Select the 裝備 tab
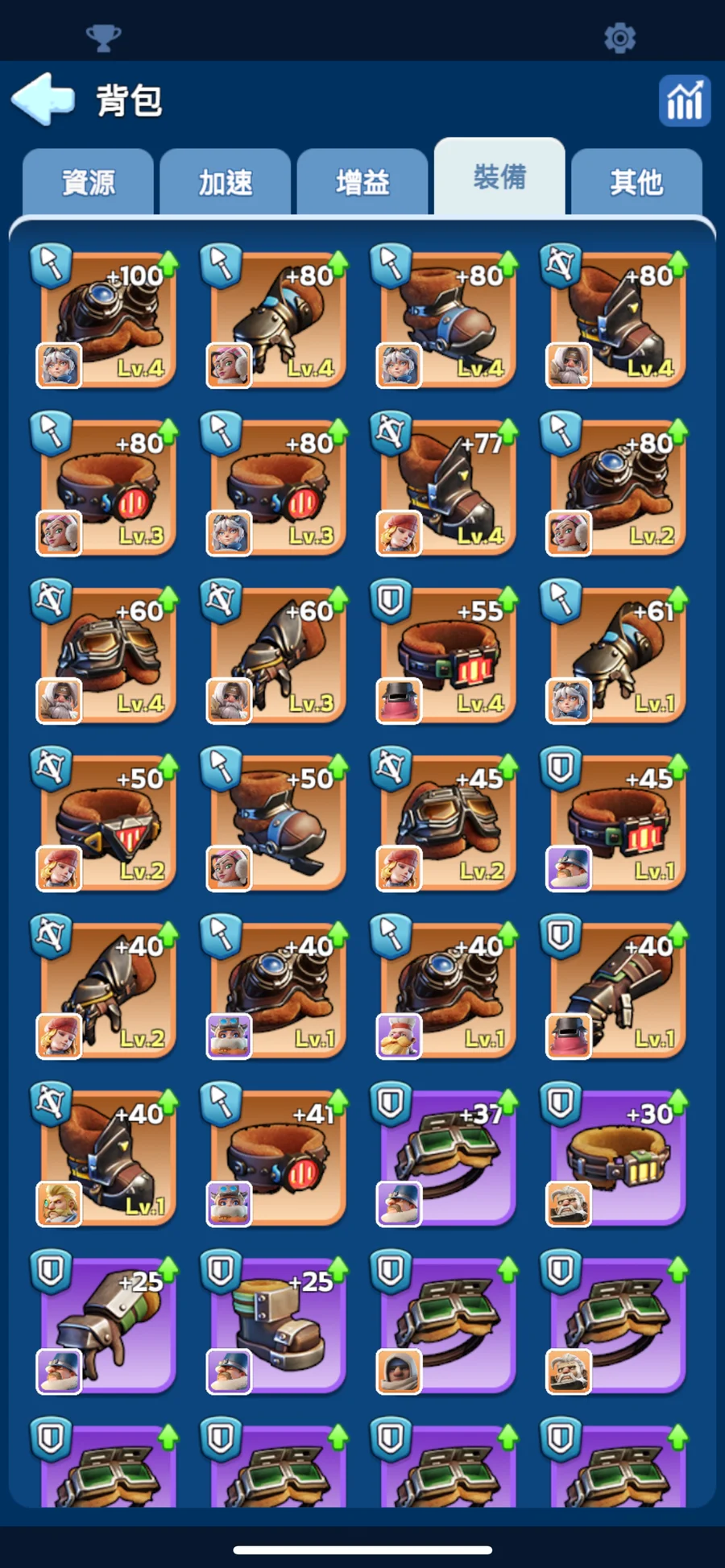 tap(499, 177)
